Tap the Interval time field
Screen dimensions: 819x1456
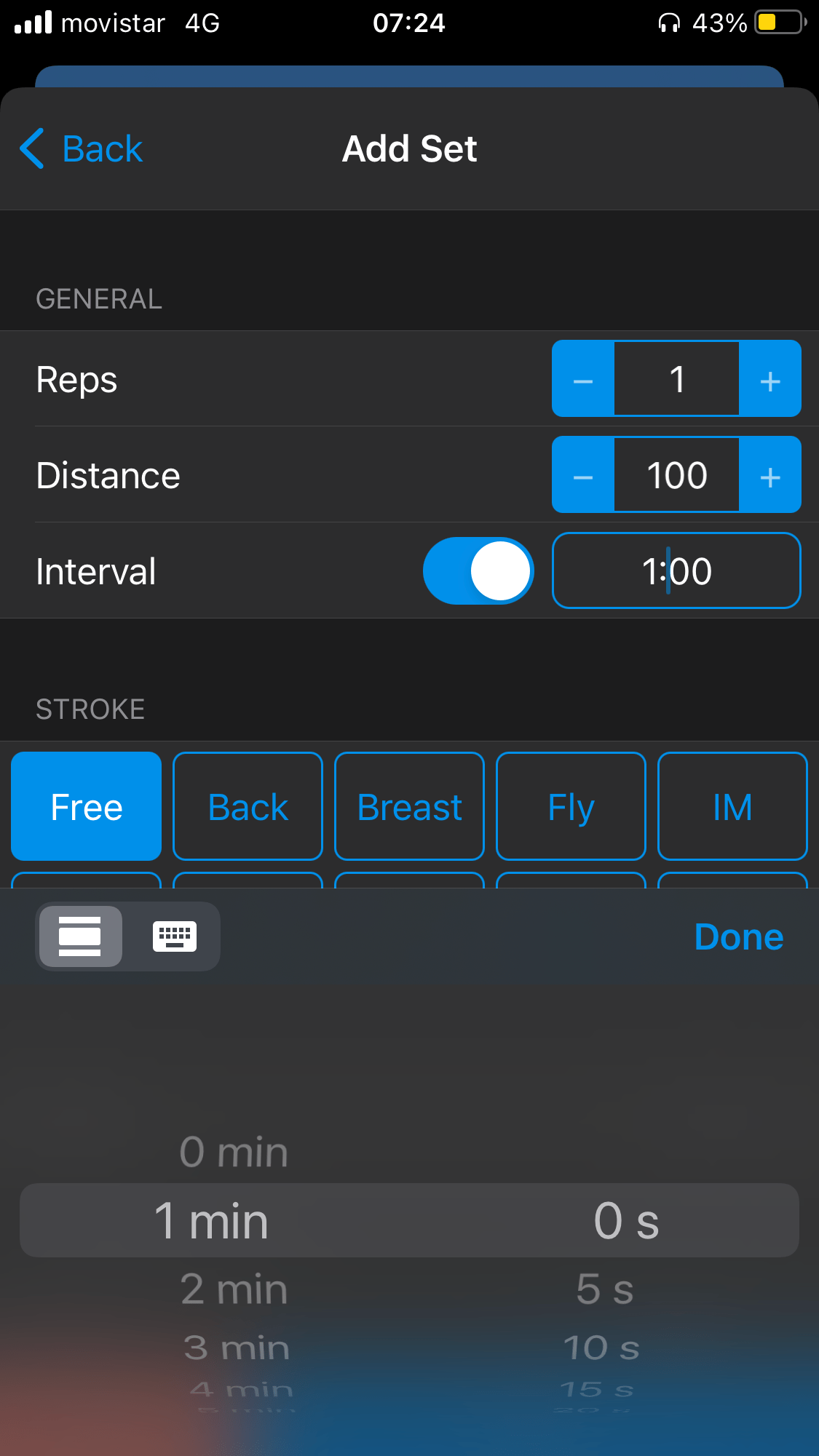[677, 571]
